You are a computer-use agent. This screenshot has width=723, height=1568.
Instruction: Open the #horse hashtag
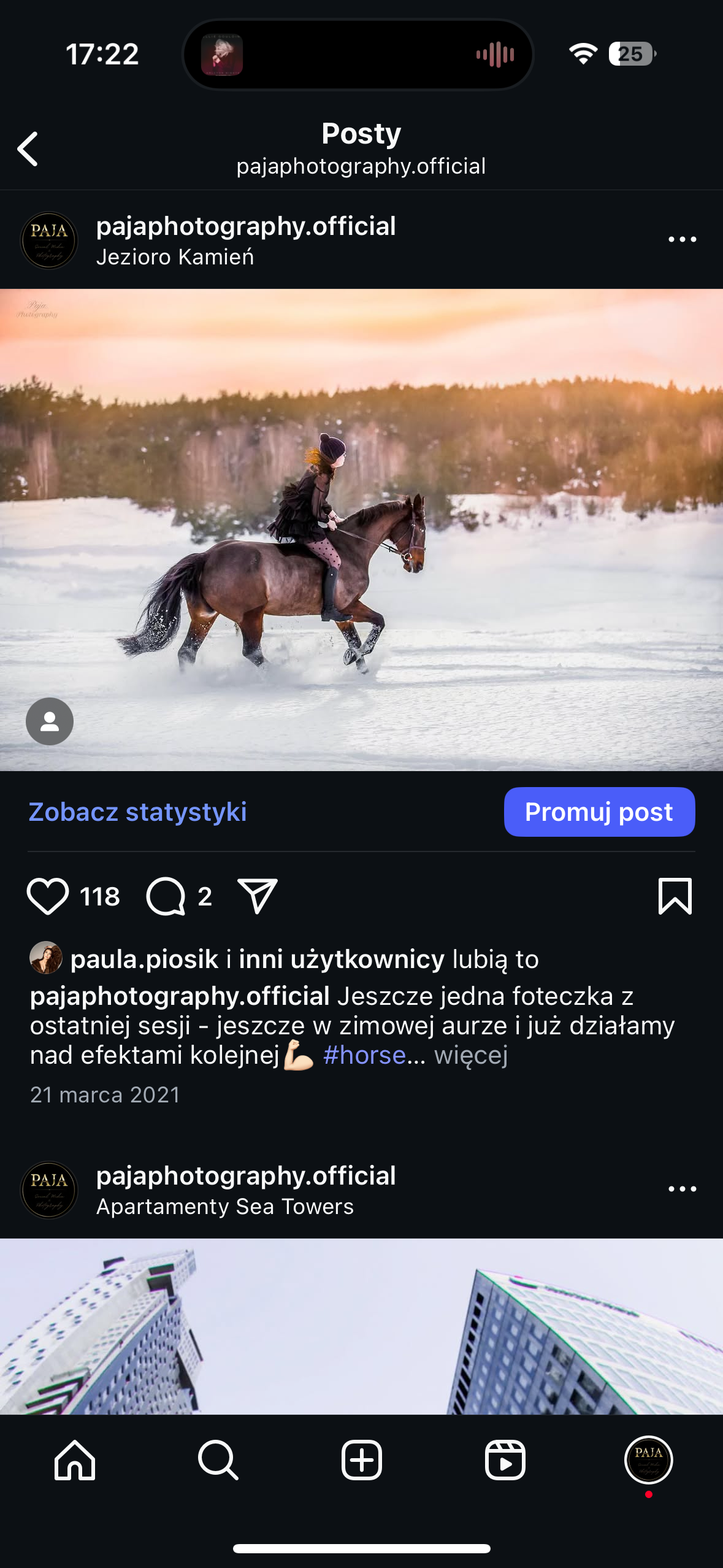coord(364,1055)
